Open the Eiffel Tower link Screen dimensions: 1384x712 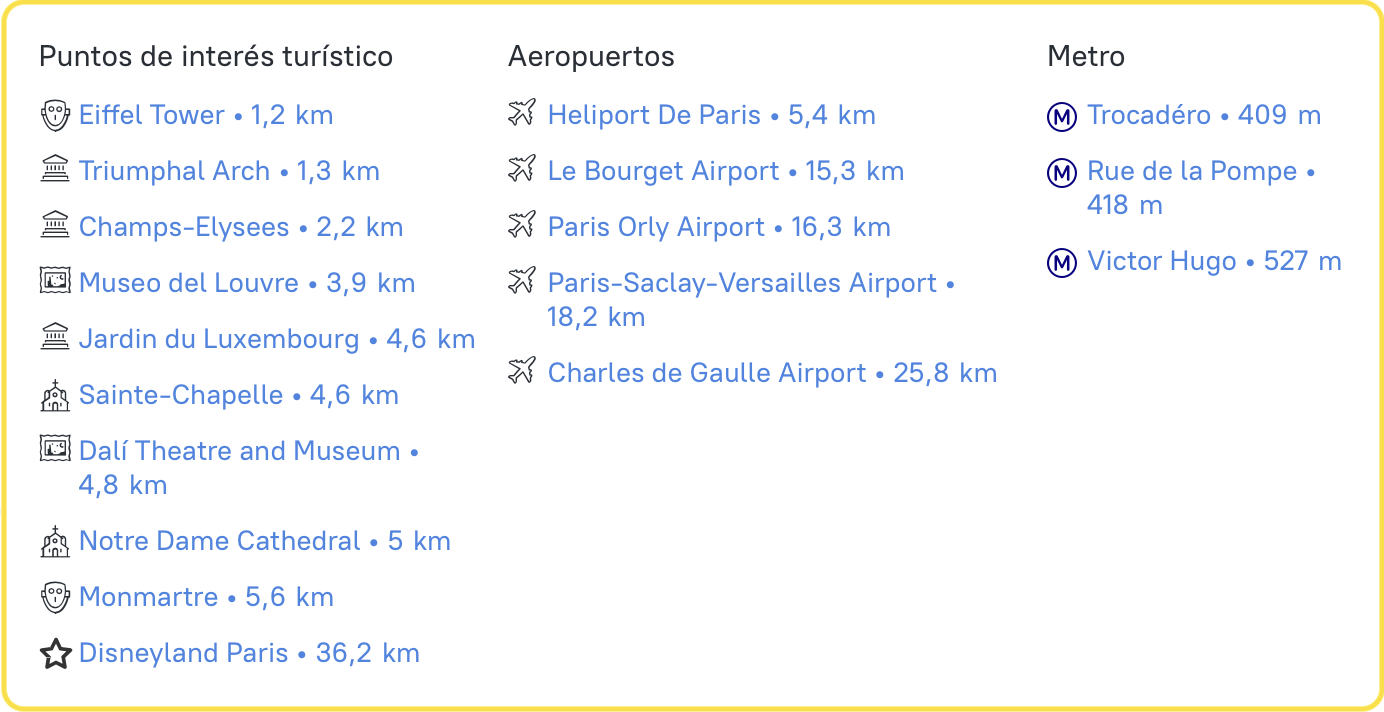tap(152, 115)
